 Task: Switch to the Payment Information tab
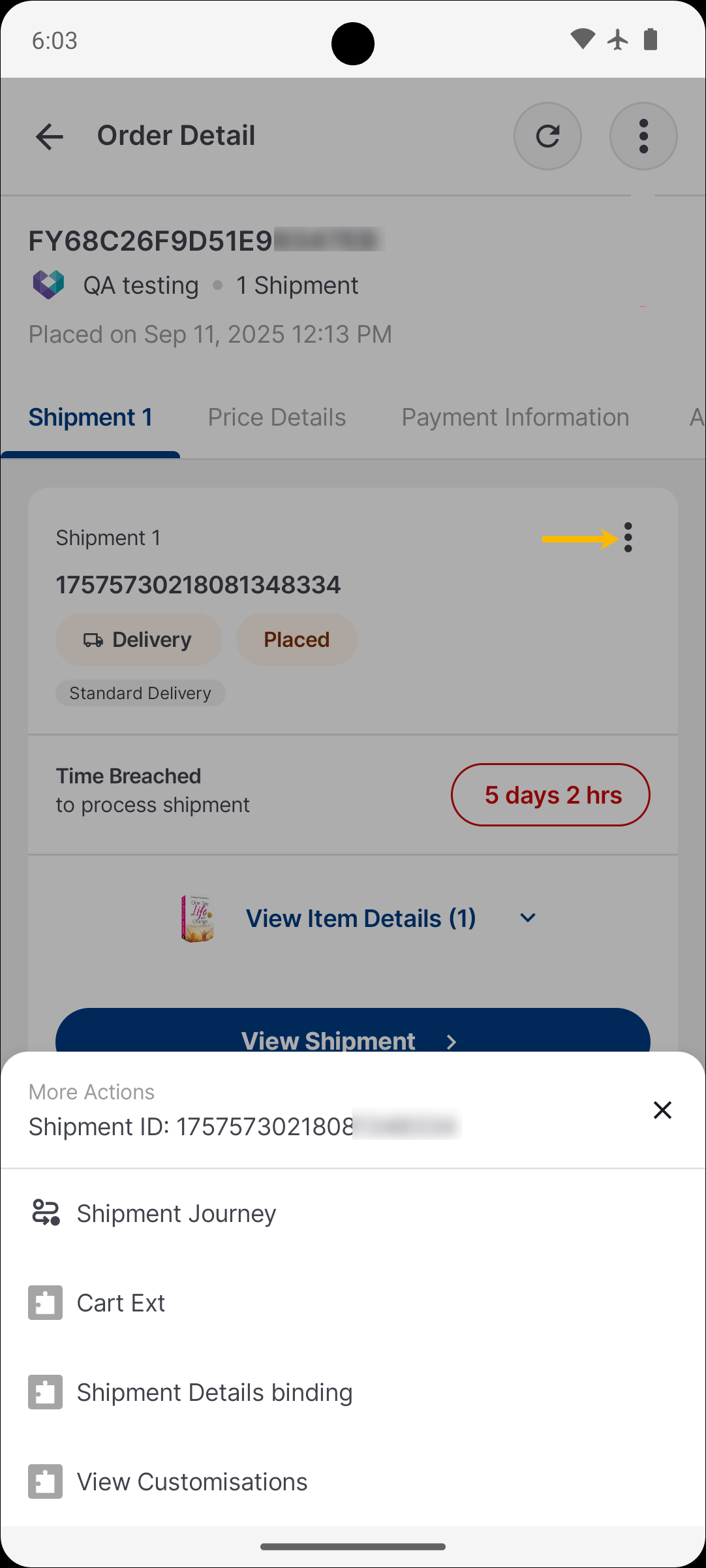515,418
